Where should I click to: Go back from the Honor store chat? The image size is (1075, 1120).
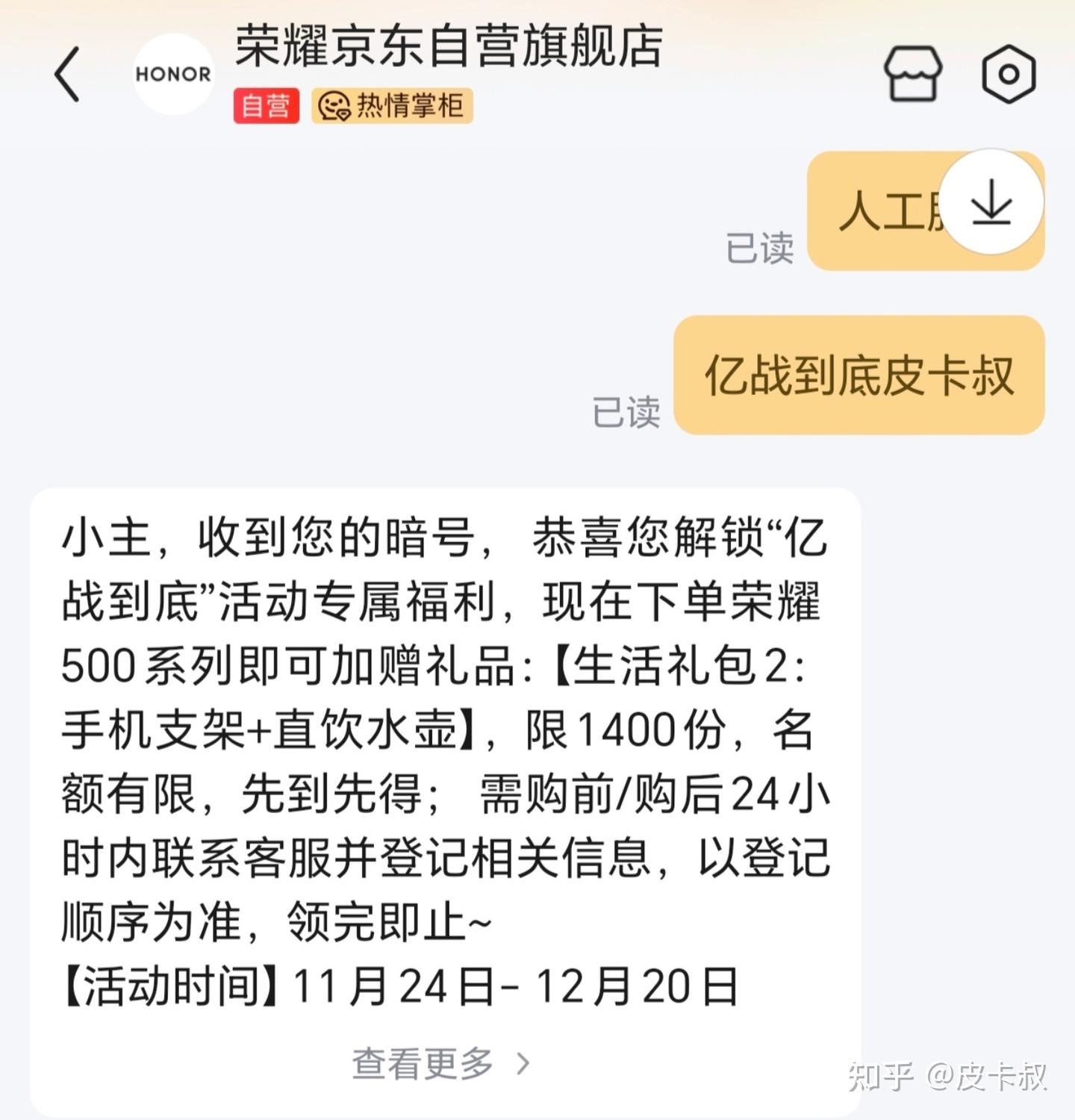pos(67,74)
